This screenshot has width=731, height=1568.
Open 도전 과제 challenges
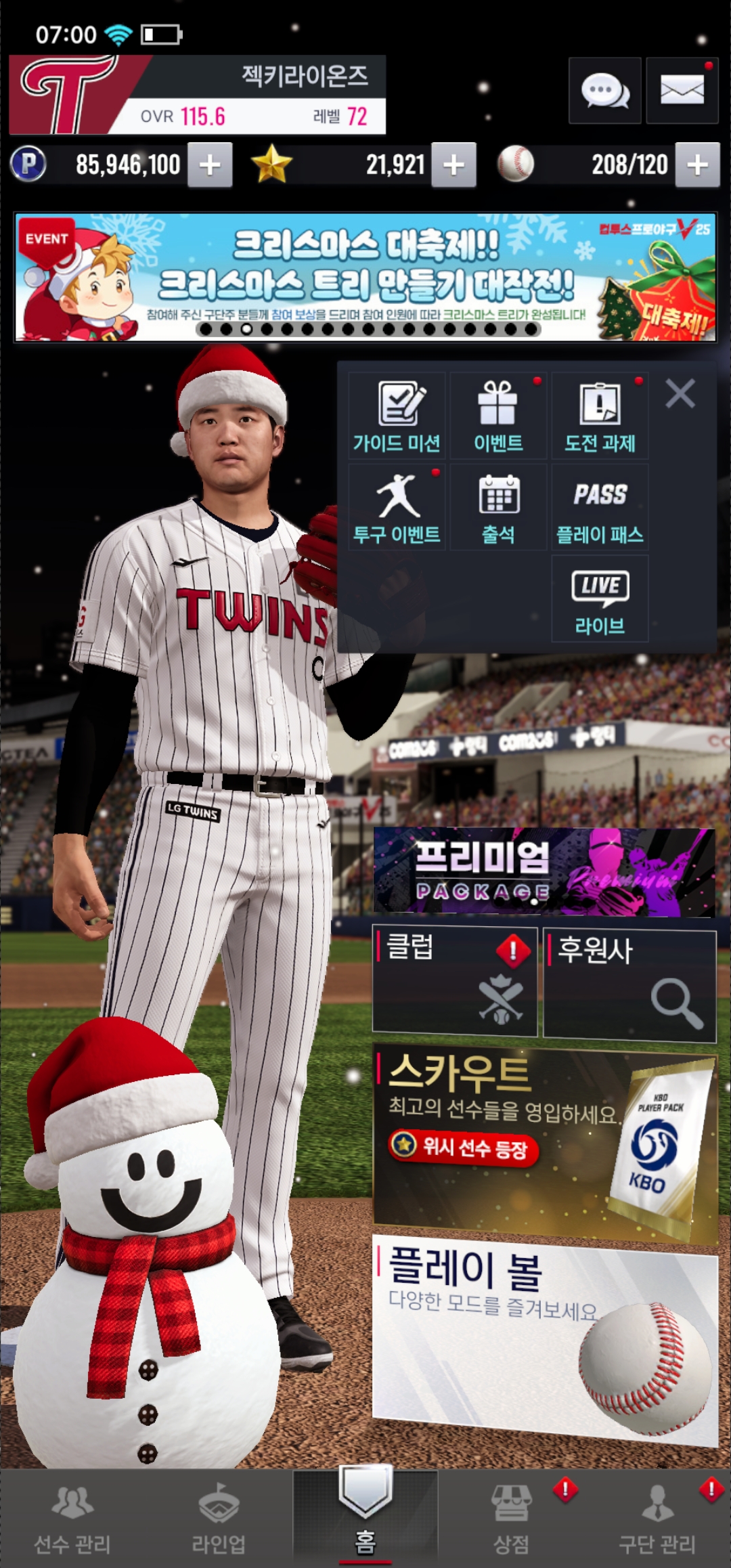pos(600,416)
